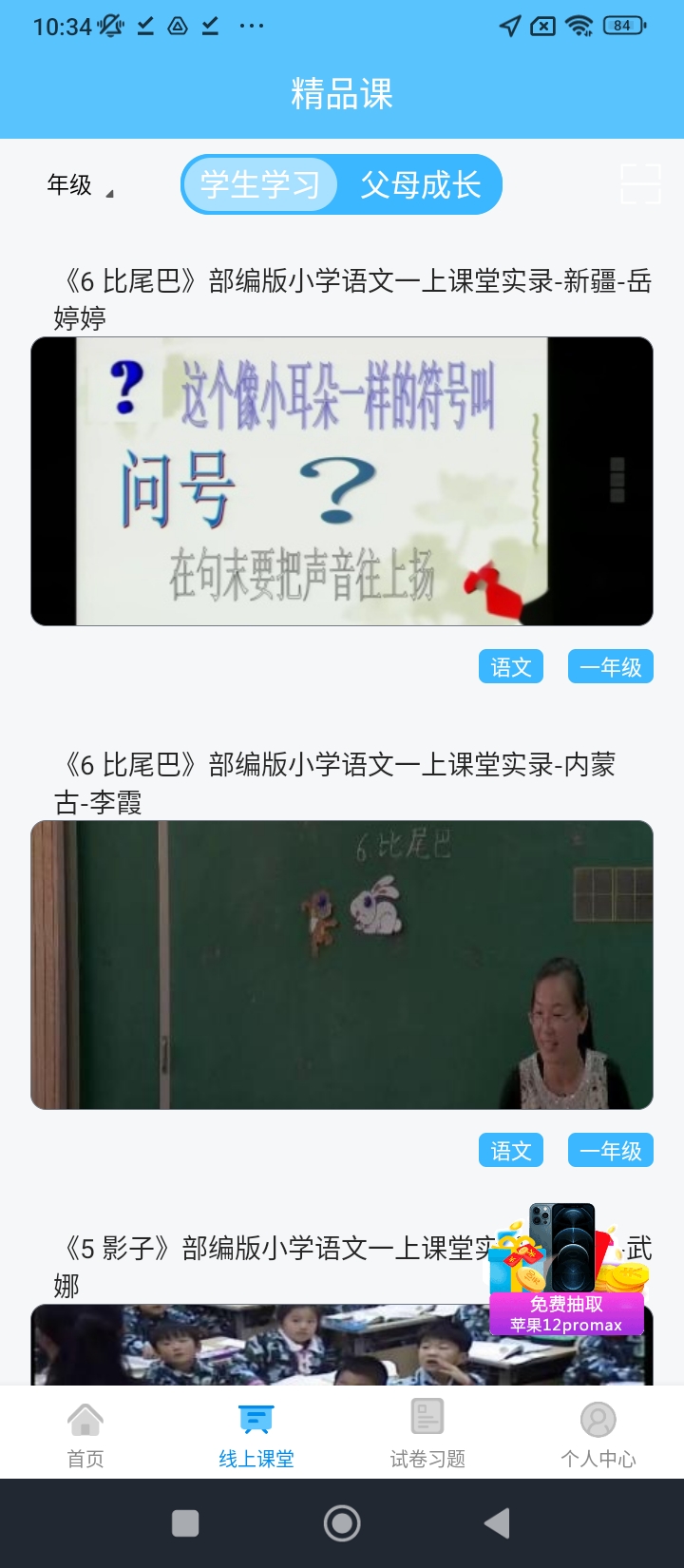This screenshot has width=684, height=1568.
Task: Open the 个人中心 tab
Action: tap(598, 1434)
